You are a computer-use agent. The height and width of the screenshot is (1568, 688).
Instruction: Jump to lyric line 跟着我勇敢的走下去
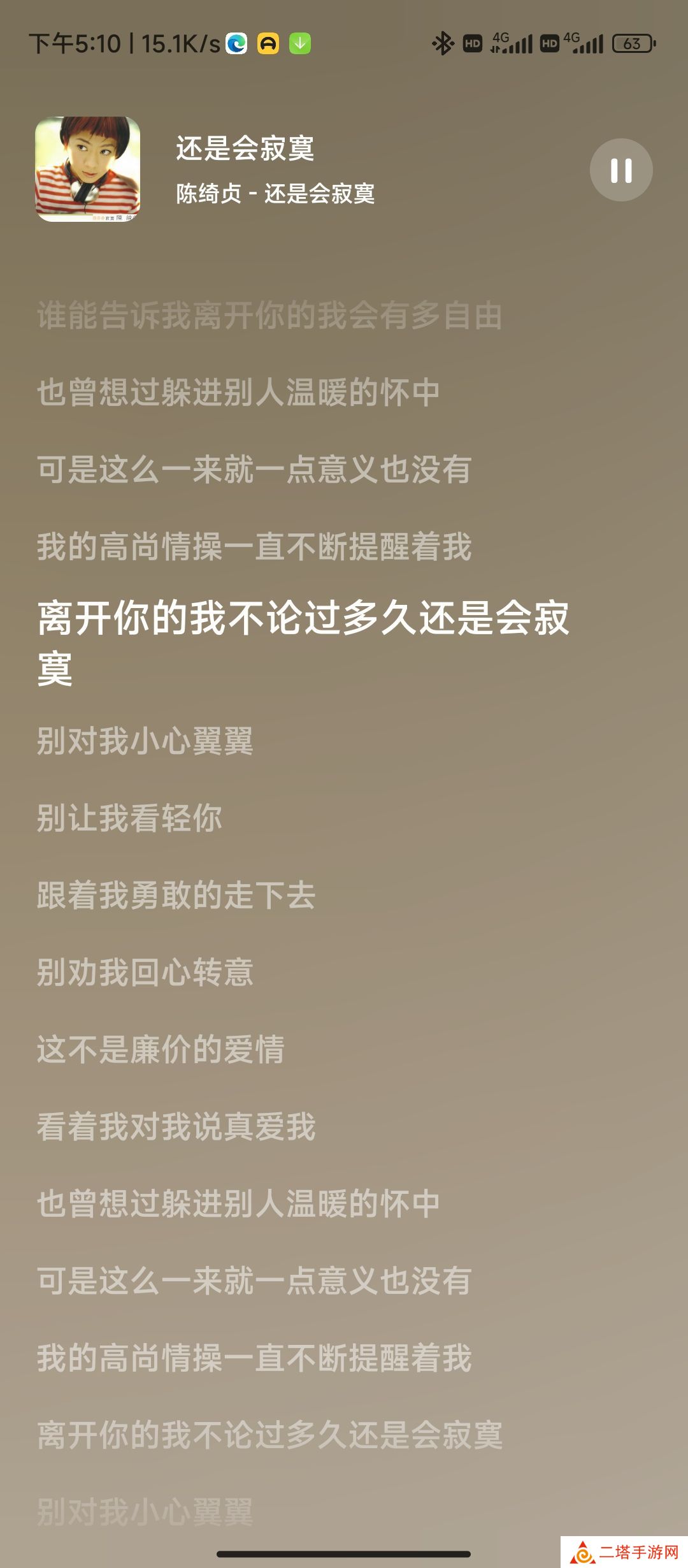[176, 895]
